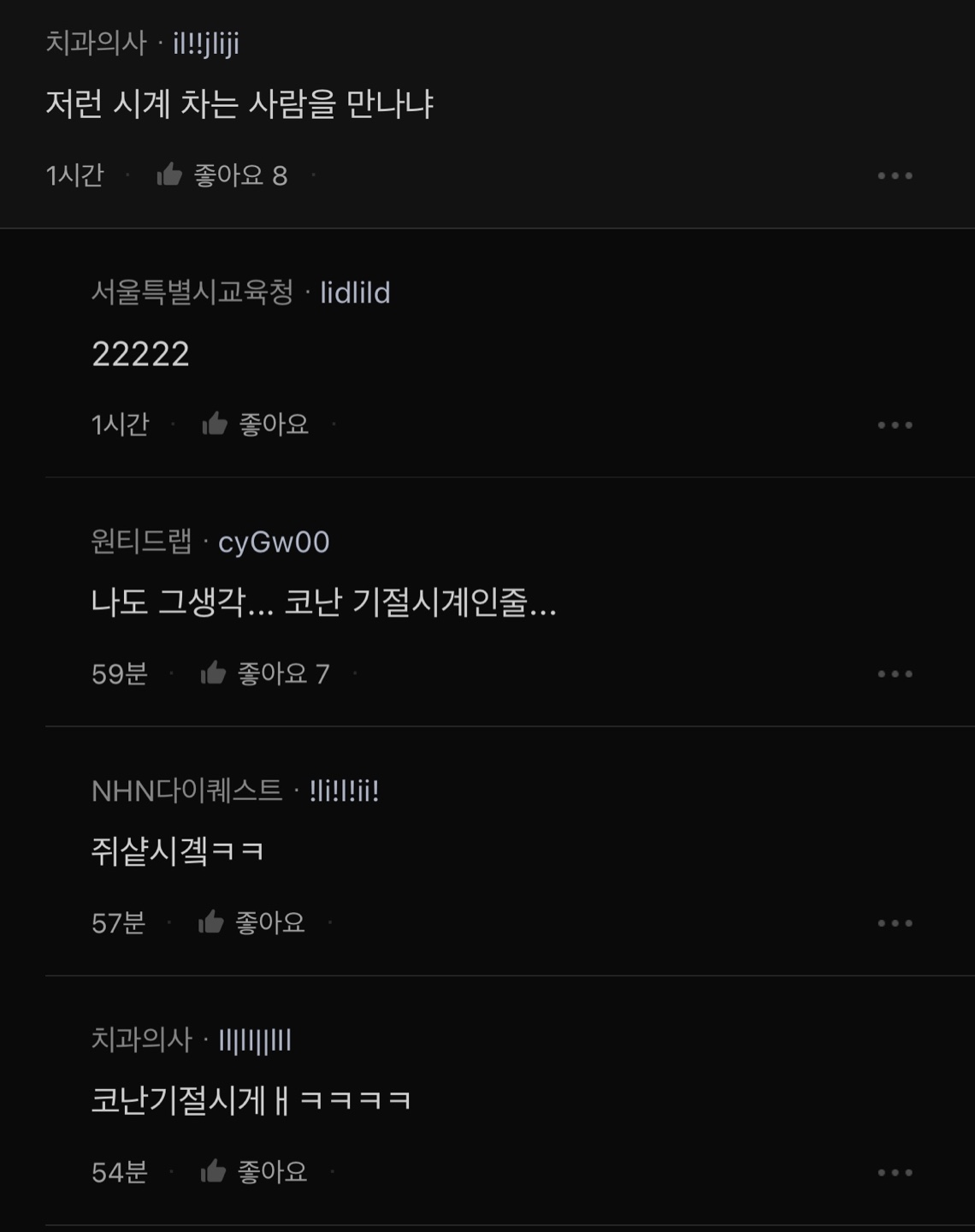Open more options on '코난기절시게ㅐ' reply
This screenshot has width=975, height=1232.
895,1172
